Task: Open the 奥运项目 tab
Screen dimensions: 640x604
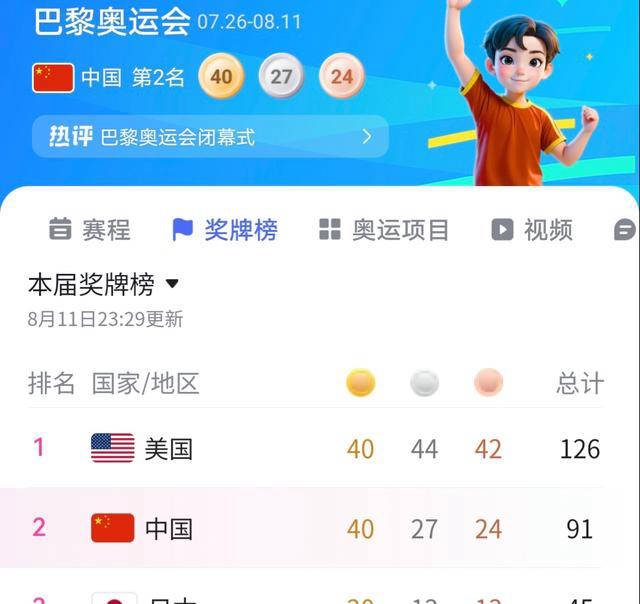Action: (x=384, y=230)
